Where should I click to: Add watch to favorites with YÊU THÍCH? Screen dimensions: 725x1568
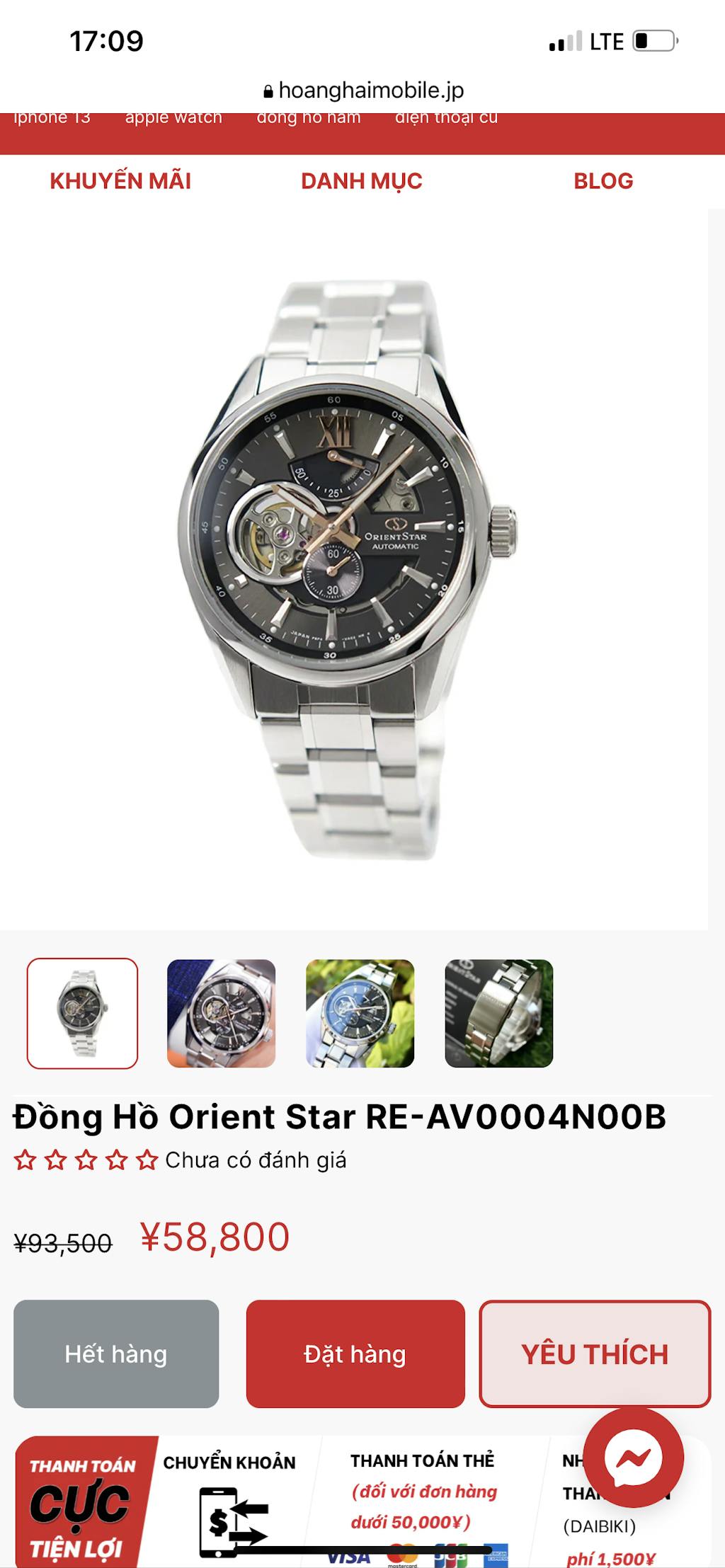pos(595,1354)
